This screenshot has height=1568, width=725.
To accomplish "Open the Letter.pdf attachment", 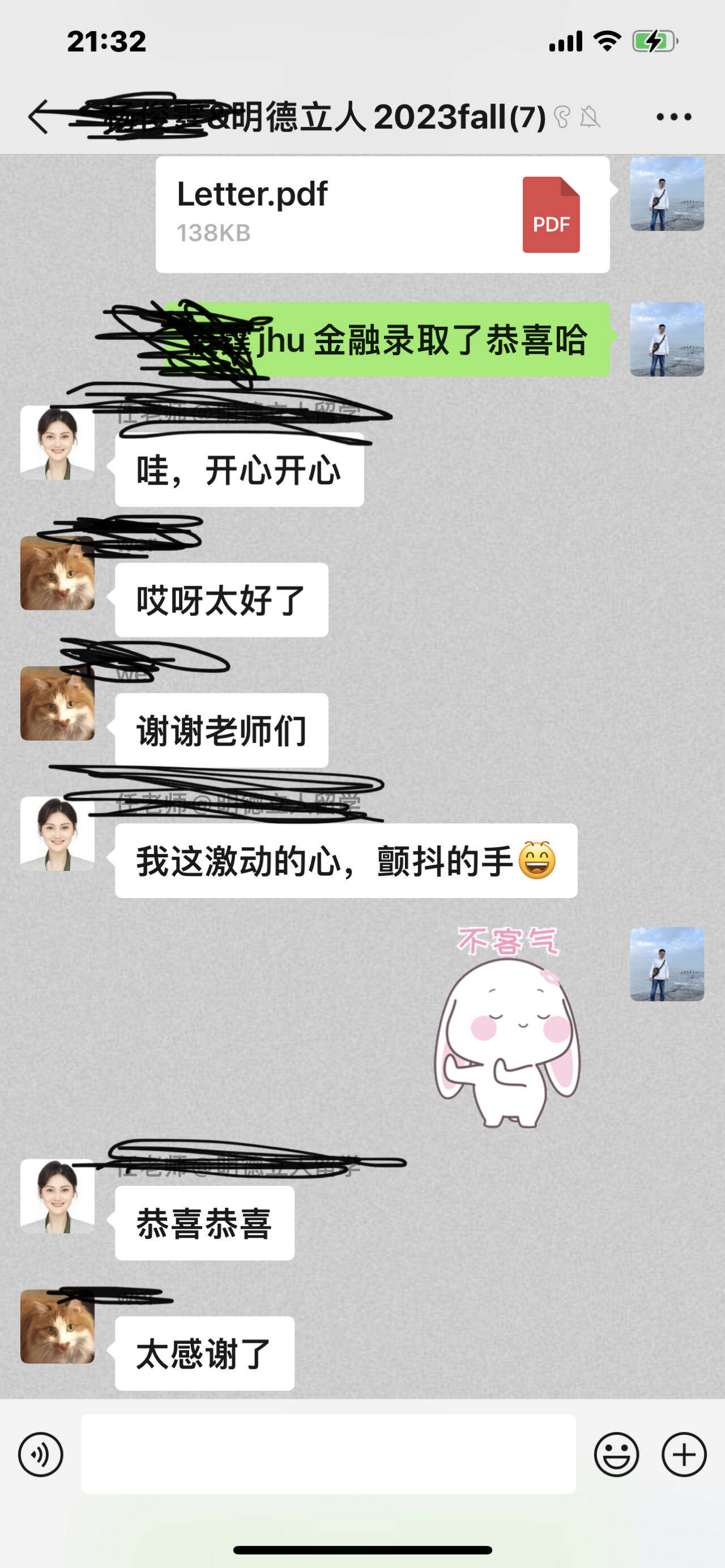I will 382,214.
